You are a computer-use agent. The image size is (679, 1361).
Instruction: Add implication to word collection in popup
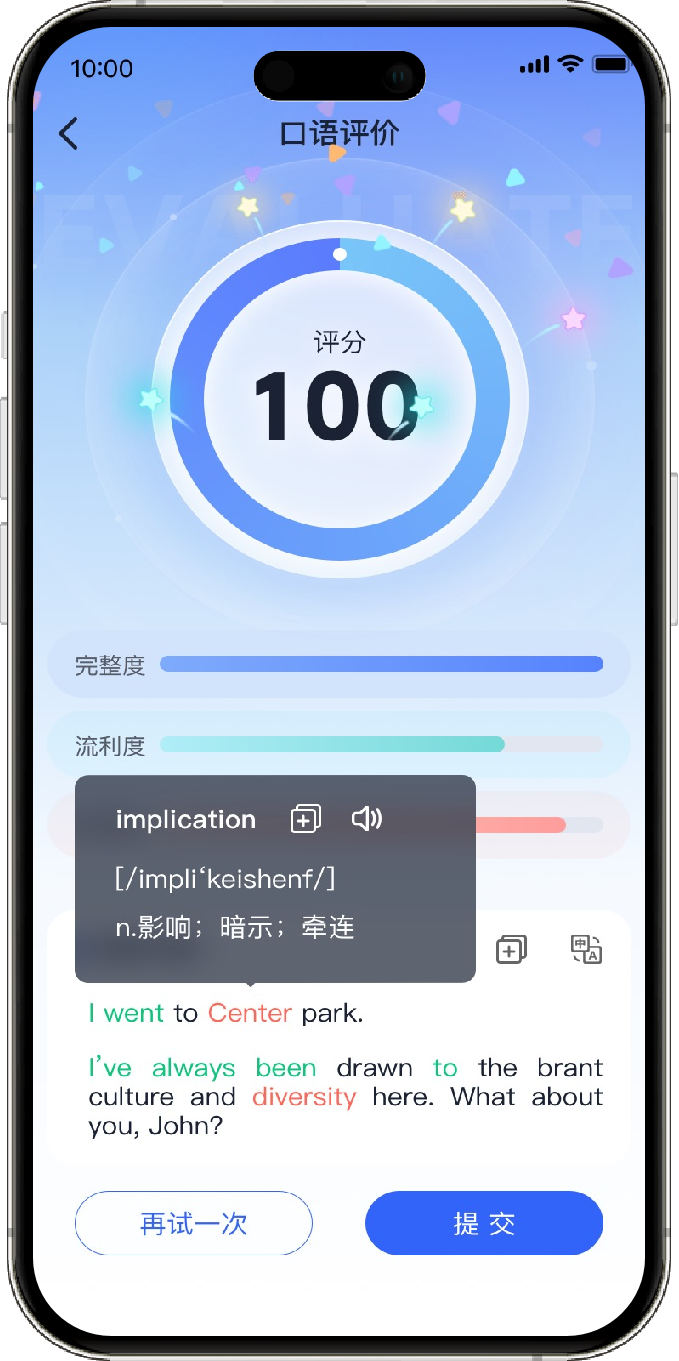coord(306,820)
